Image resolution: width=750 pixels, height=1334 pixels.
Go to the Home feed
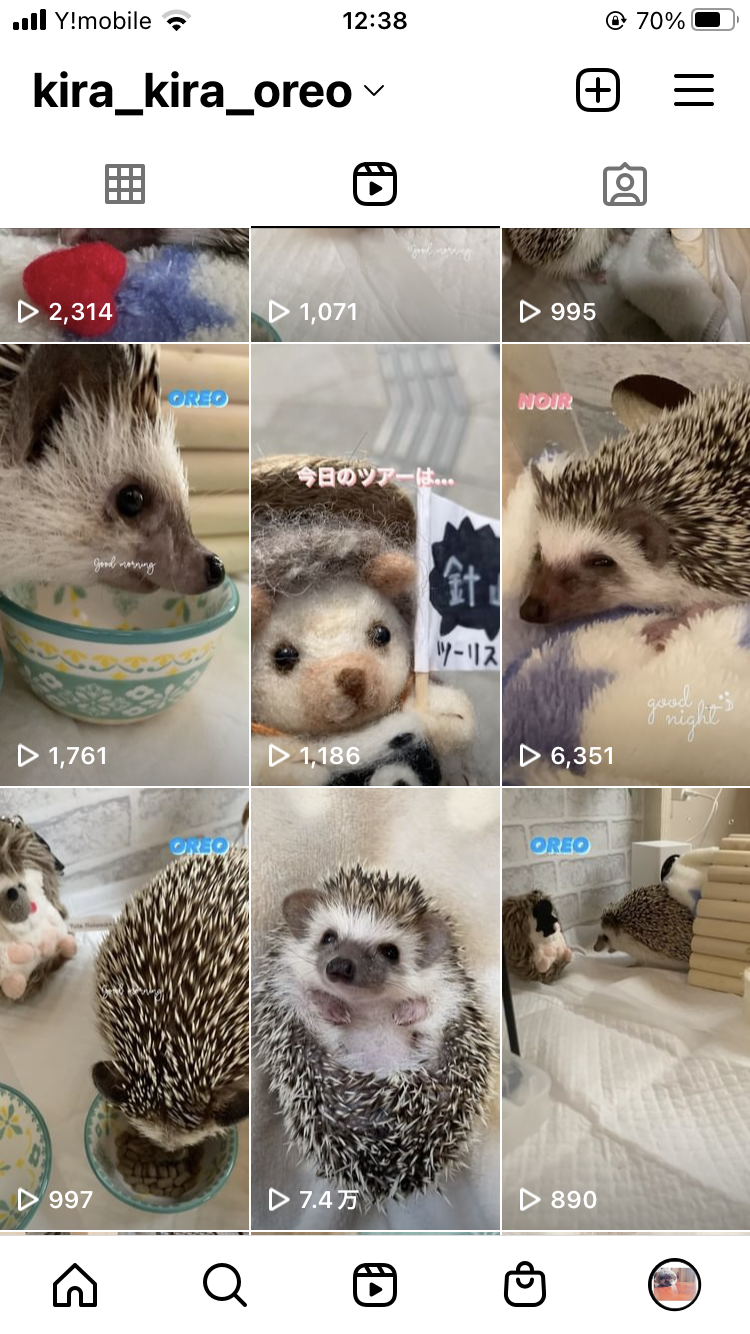click(x=75, y=1285)
